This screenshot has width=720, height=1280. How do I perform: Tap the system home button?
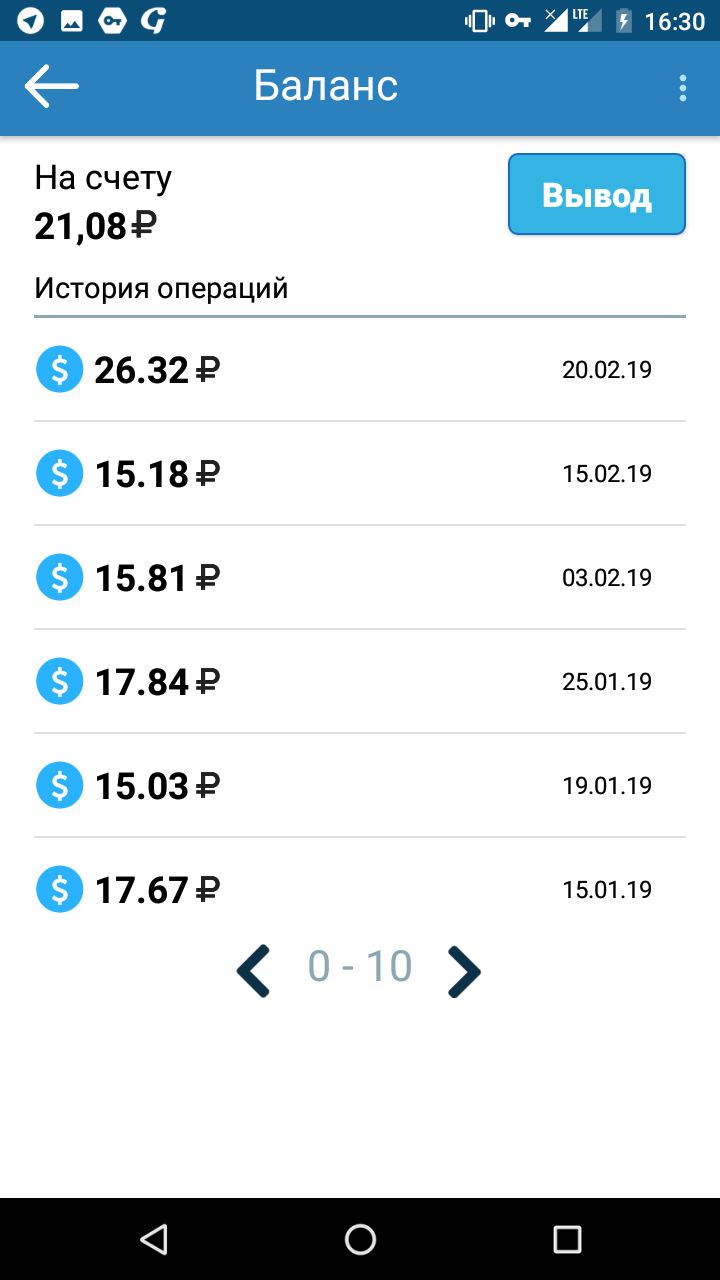(360, 1240)
